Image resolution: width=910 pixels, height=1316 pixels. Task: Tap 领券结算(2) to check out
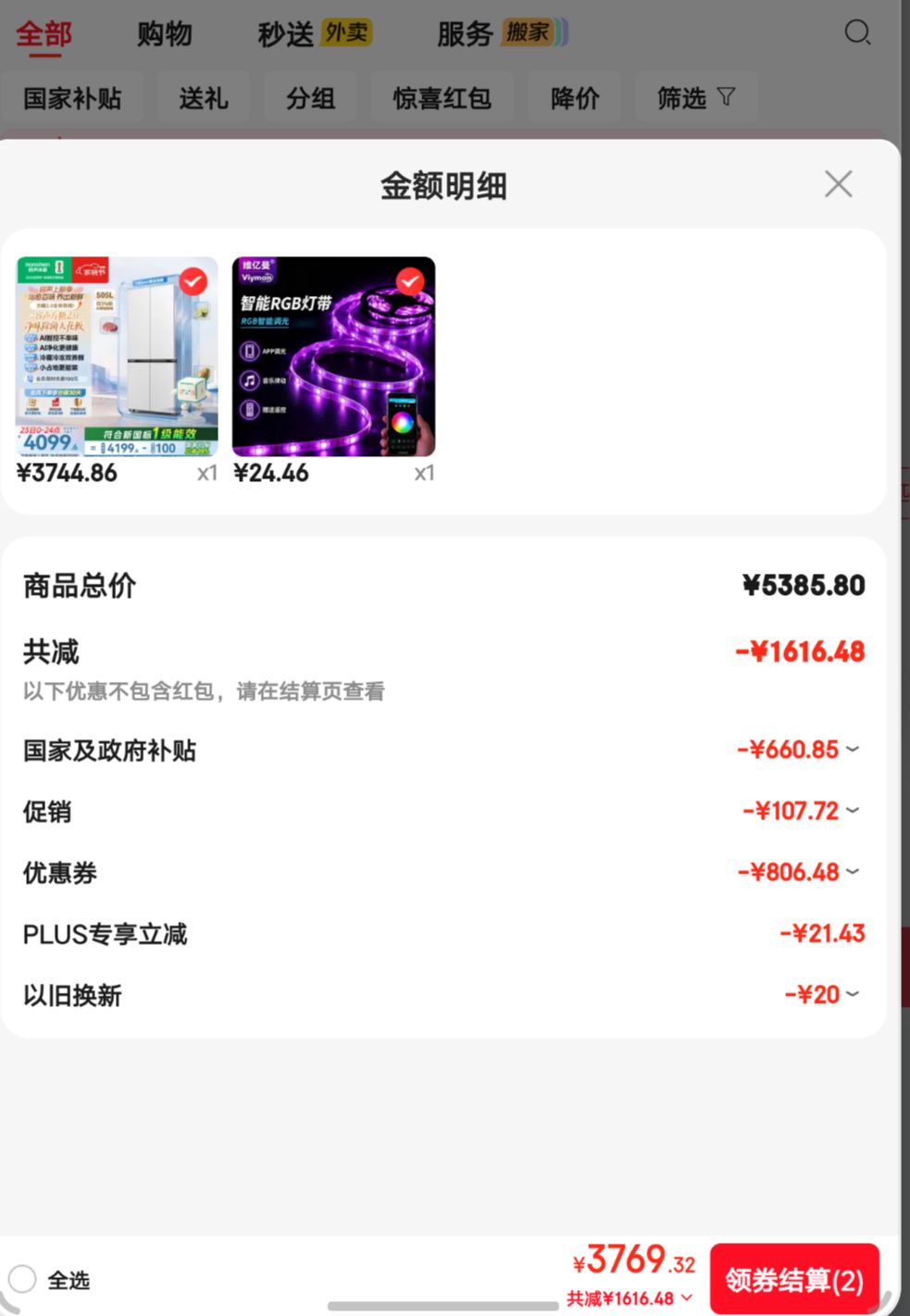click(x=794, y=1280)
